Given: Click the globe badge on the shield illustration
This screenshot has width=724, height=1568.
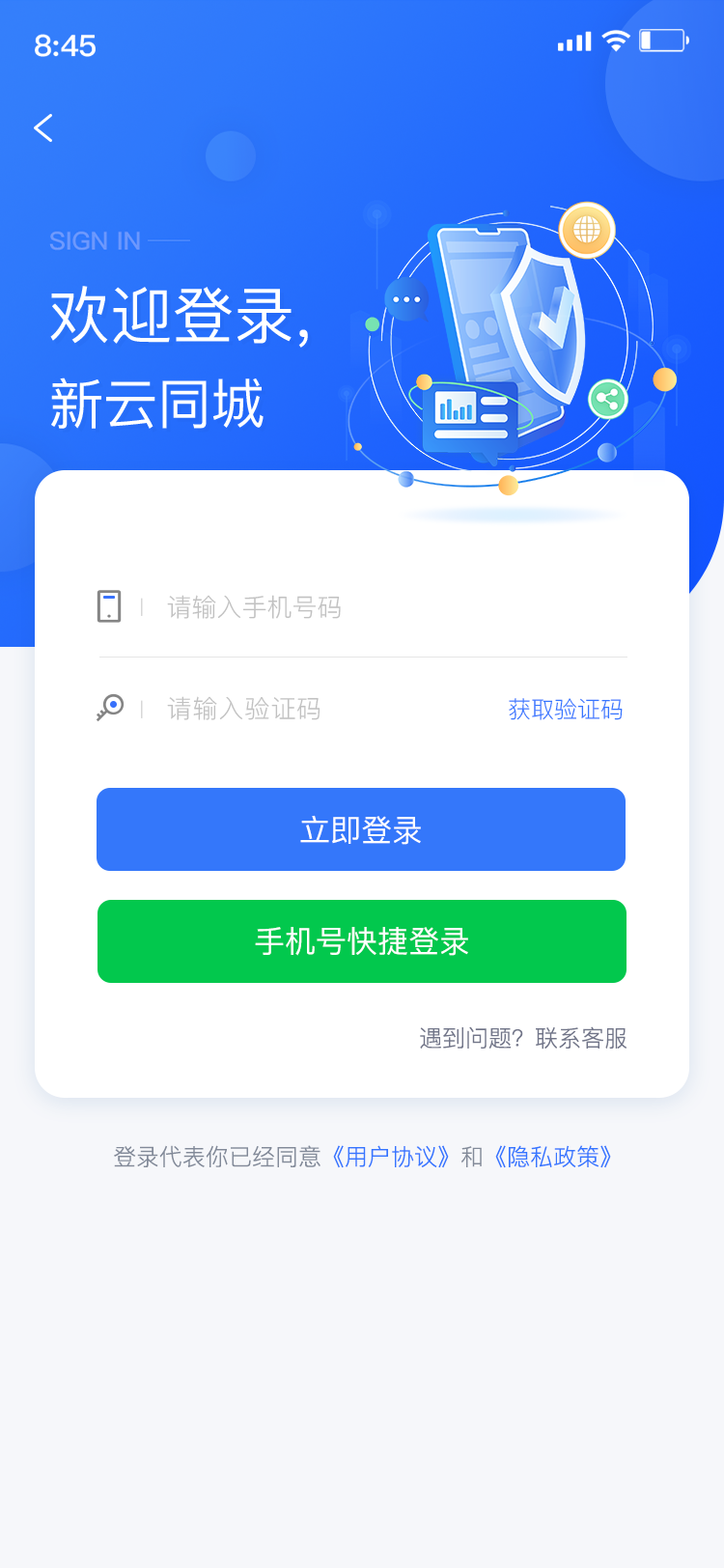Looking at the screenshot, I should tap(587, 230).
